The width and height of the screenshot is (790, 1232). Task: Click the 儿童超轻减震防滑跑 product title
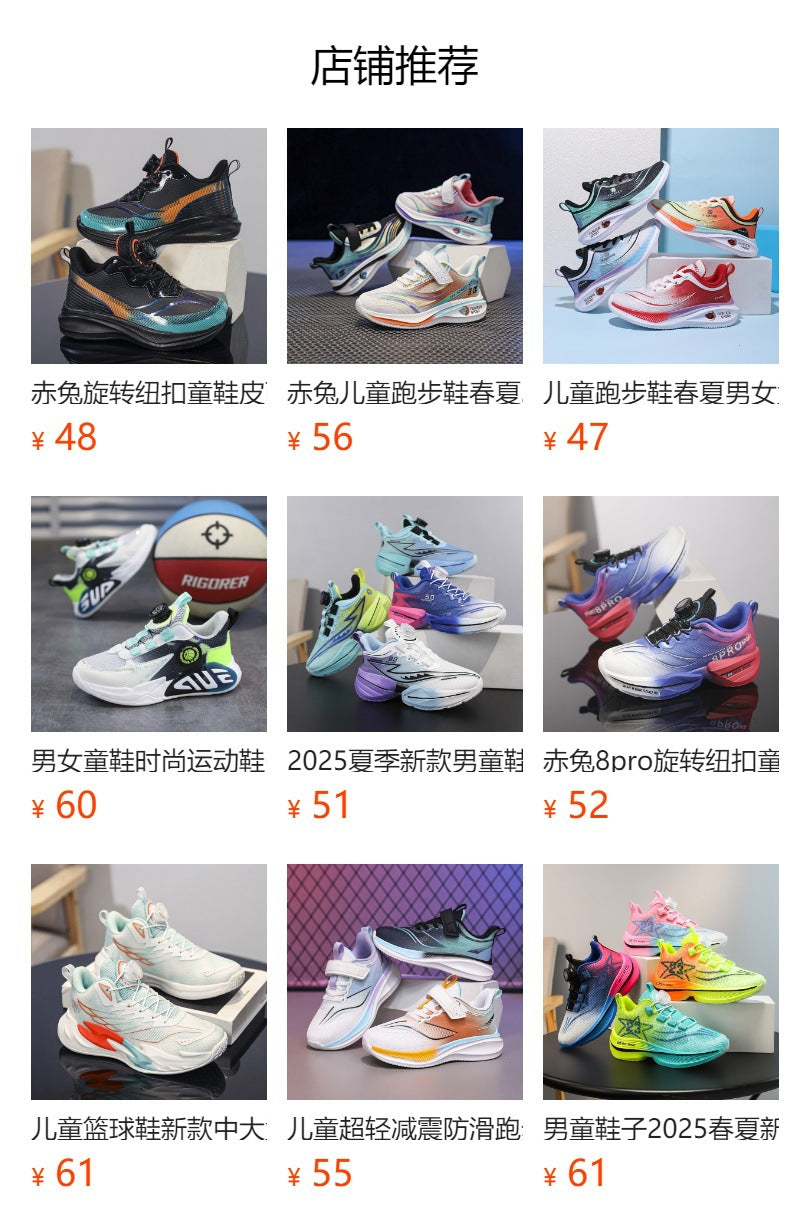pos(401,1124)
